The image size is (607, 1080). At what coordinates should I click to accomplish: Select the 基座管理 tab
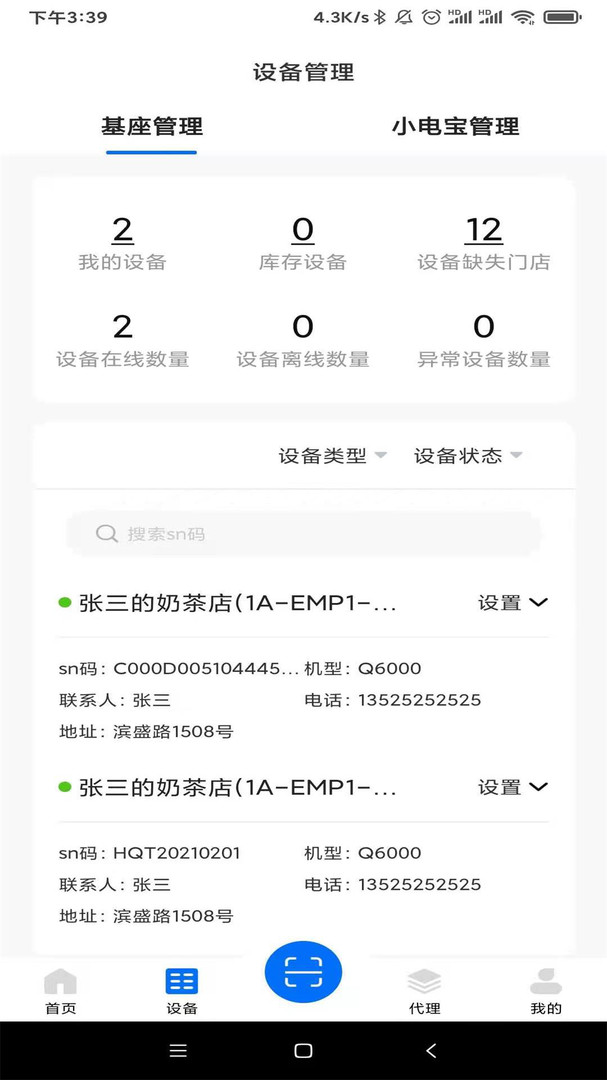pos(152,127)
